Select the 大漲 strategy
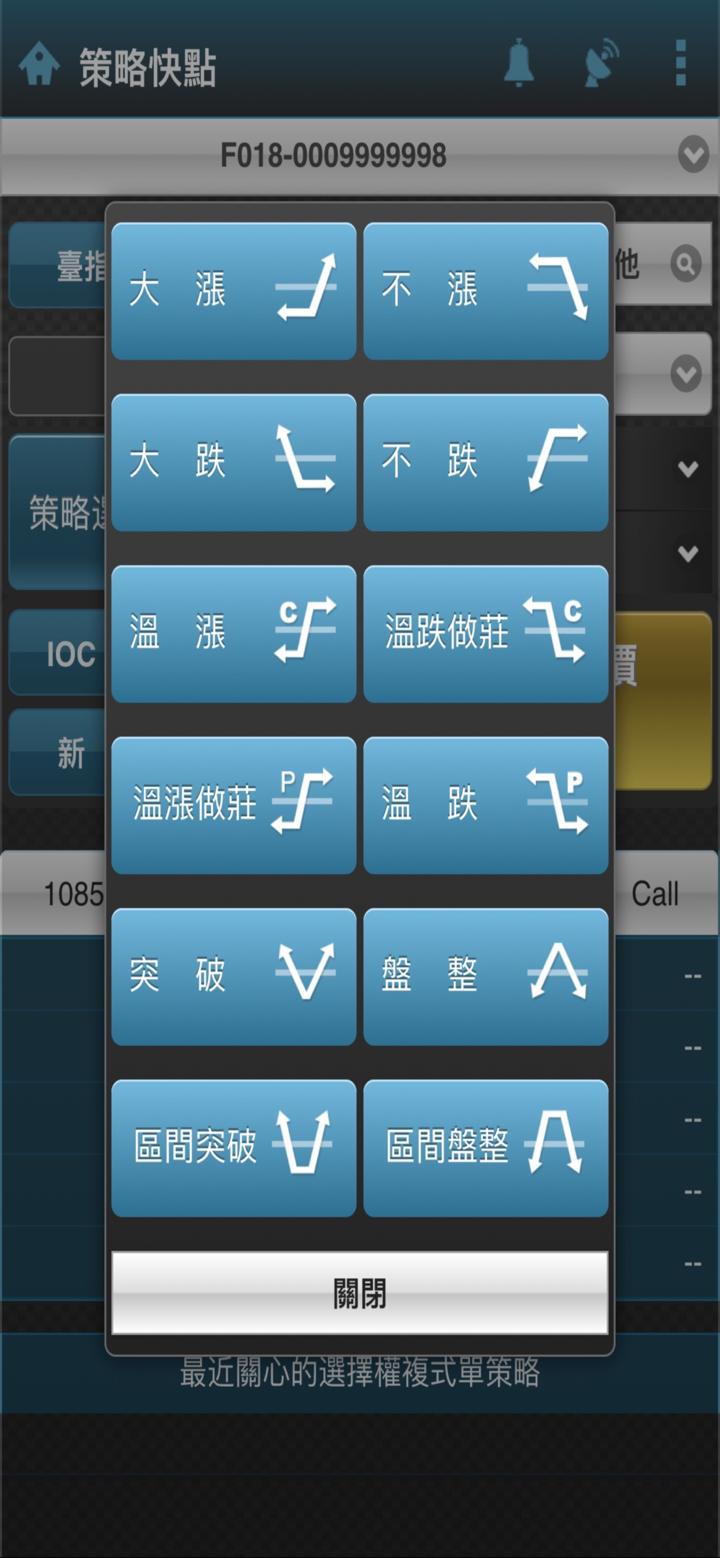Viewport: 720px width, 1558px height. [234, 291]
